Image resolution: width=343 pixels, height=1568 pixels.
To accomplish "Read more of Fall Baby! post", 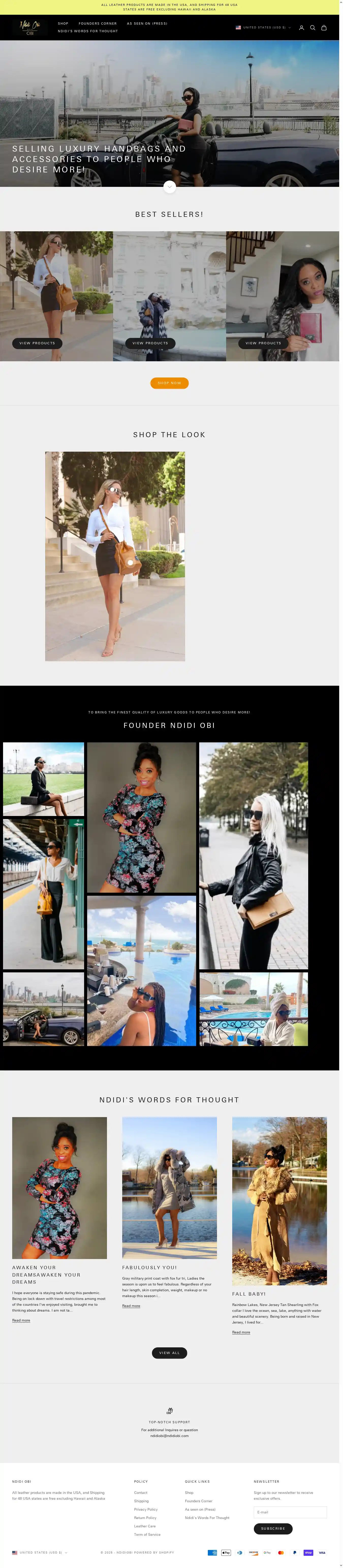I will pyautogui.click(x=241, y=1332).
